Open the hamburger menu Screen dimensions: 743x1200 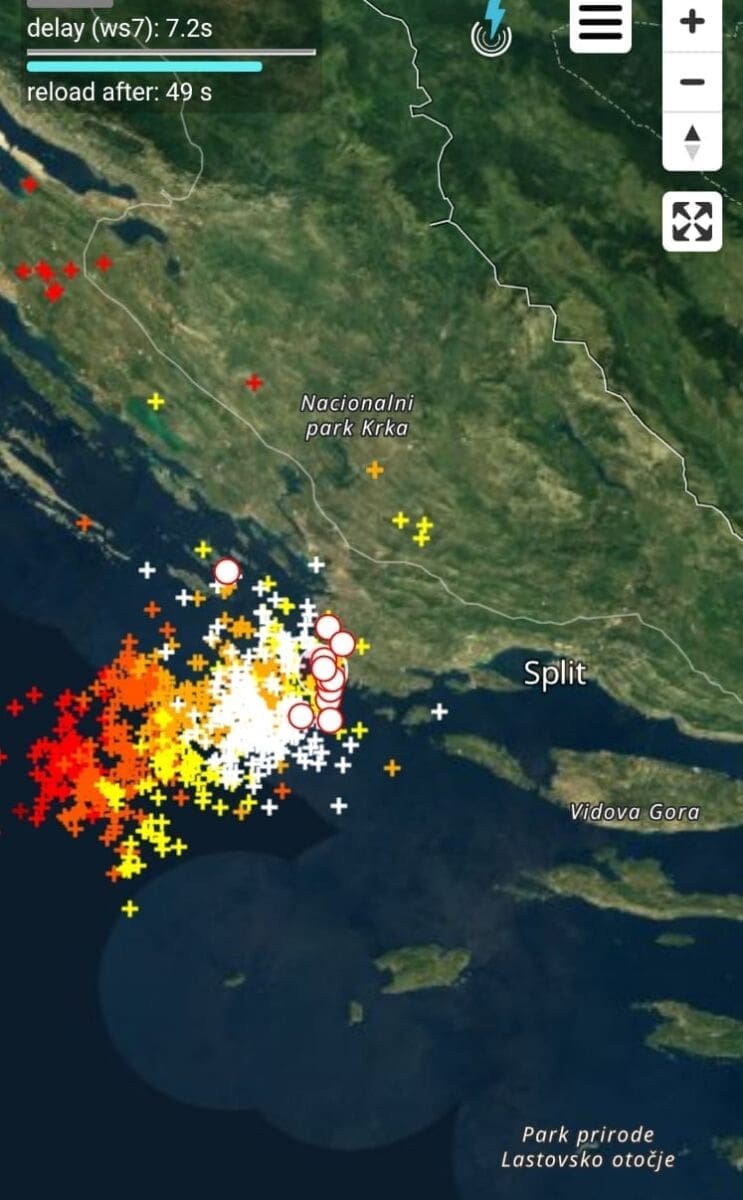pyautogui.click(x=600, y=22)
